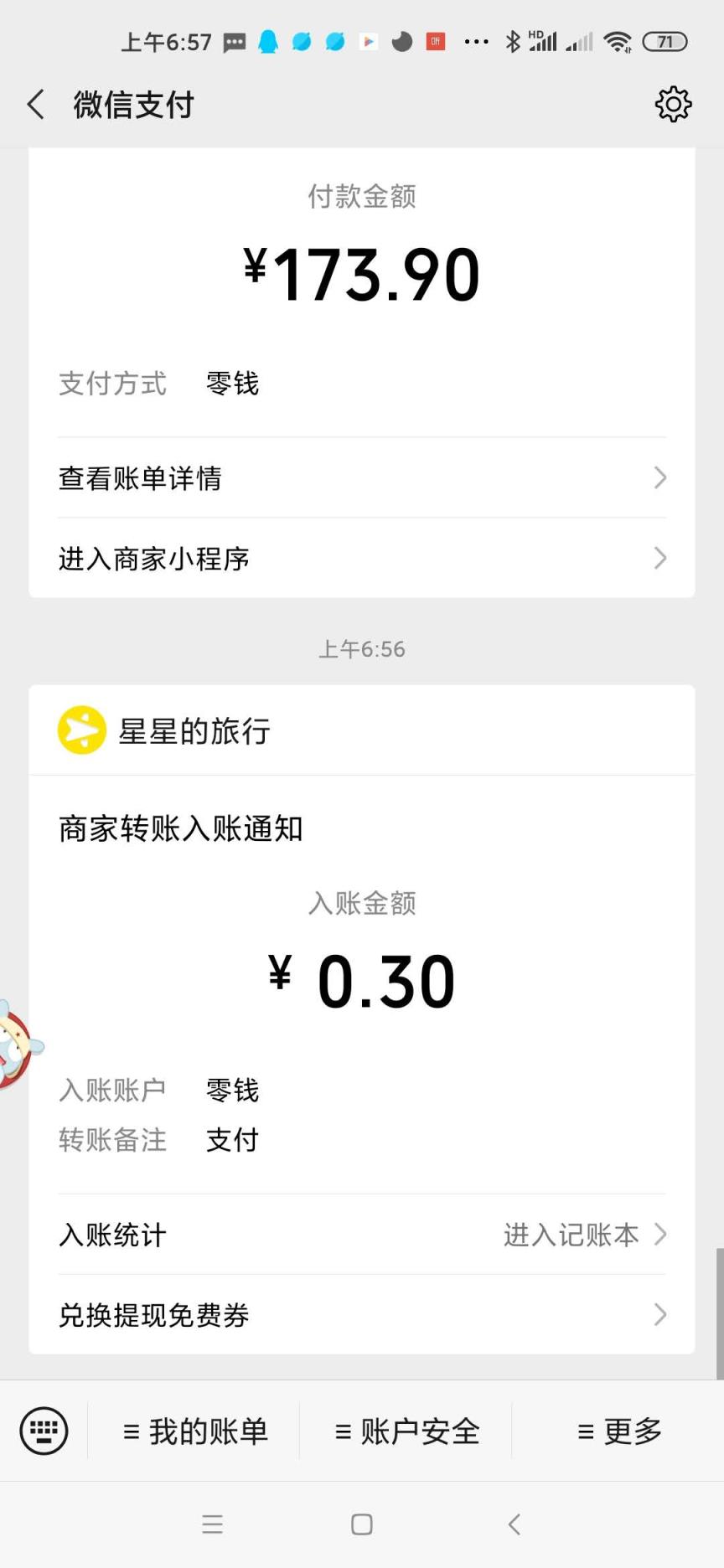The image size is (724, 1568).
Task: Tap 商家转账入账通知 heading
Action: 179,828
